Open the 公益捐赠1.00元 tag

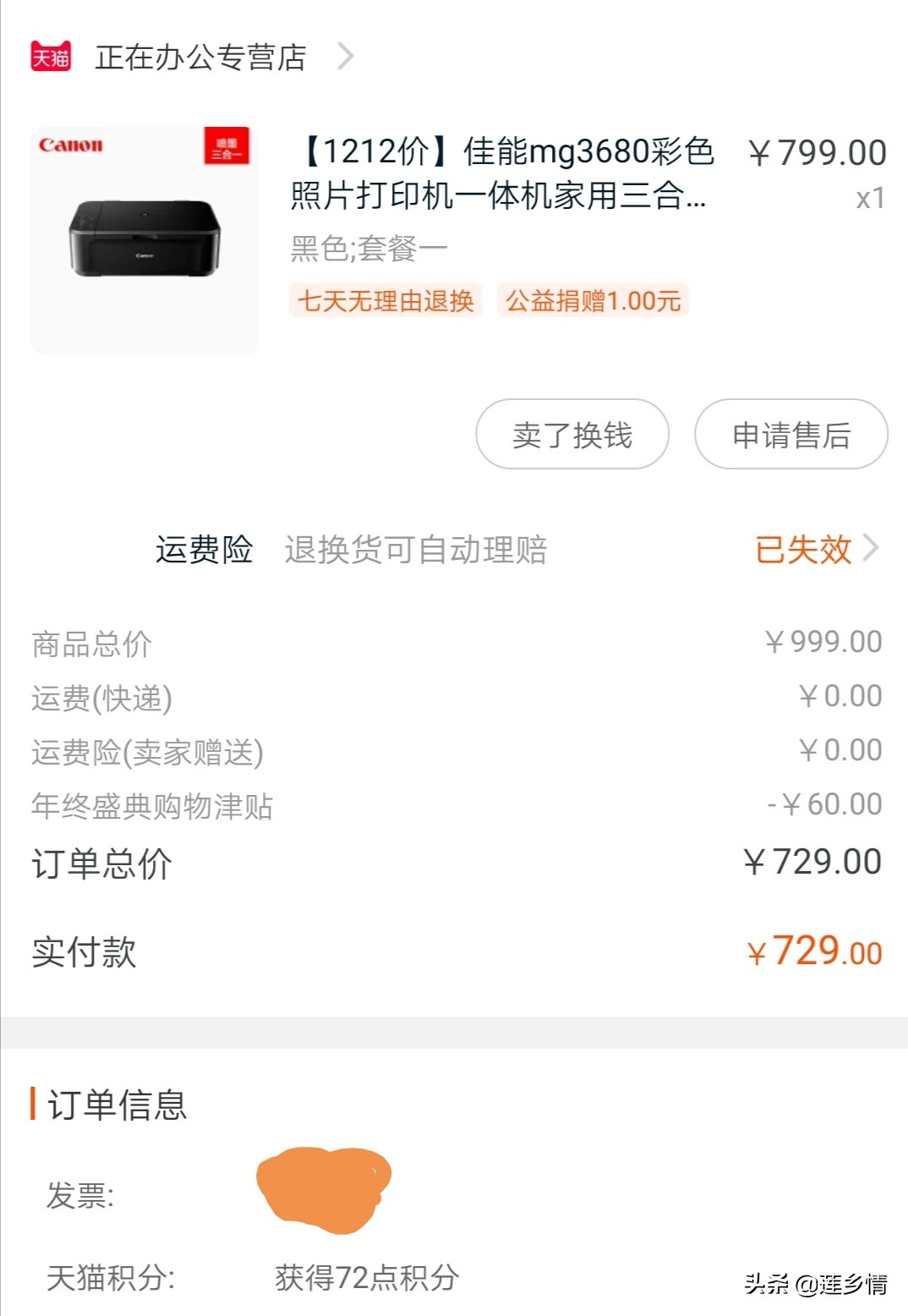(x=593, y=301)
